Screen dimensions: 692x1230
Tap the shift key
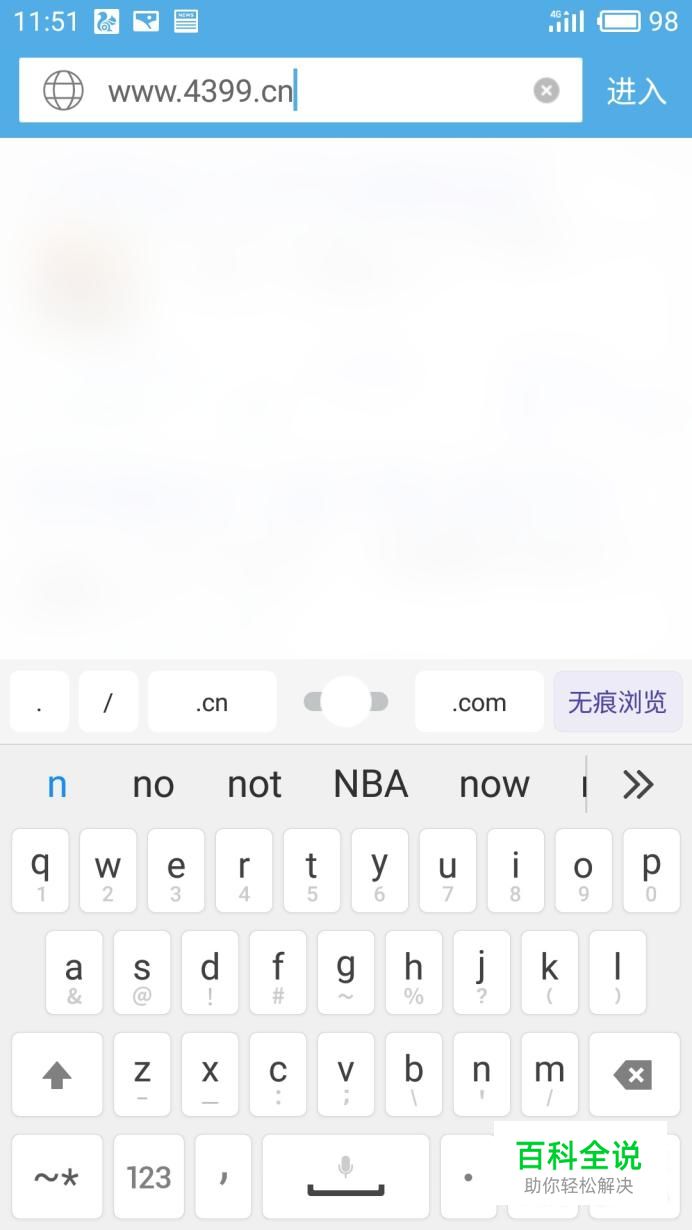pyautogui.click(x=57, y=1075)
